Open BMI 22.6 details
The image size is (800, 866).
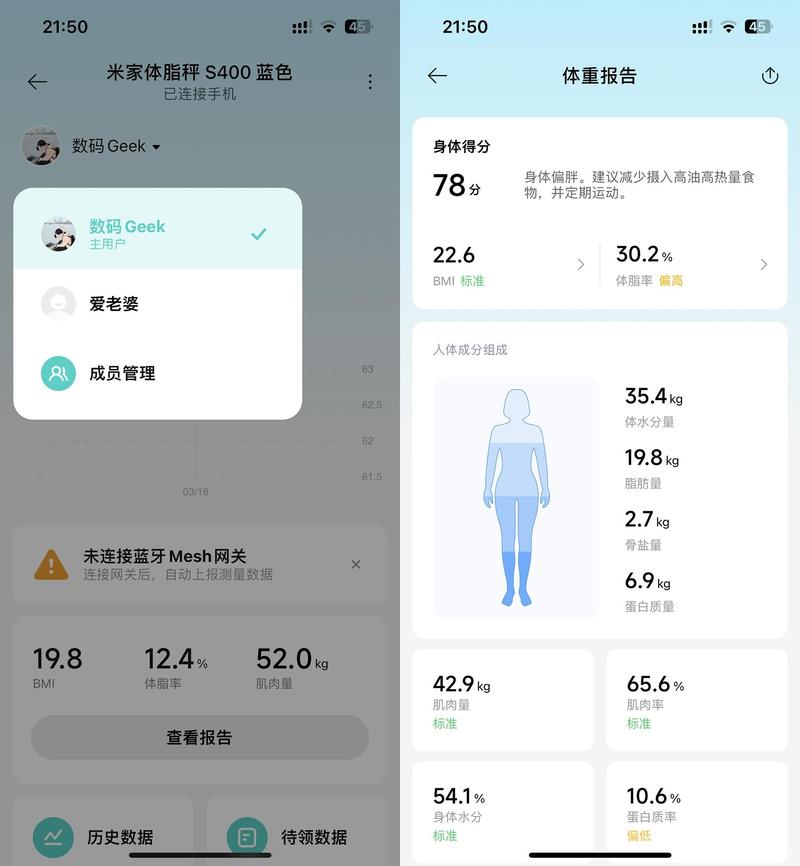508,265
